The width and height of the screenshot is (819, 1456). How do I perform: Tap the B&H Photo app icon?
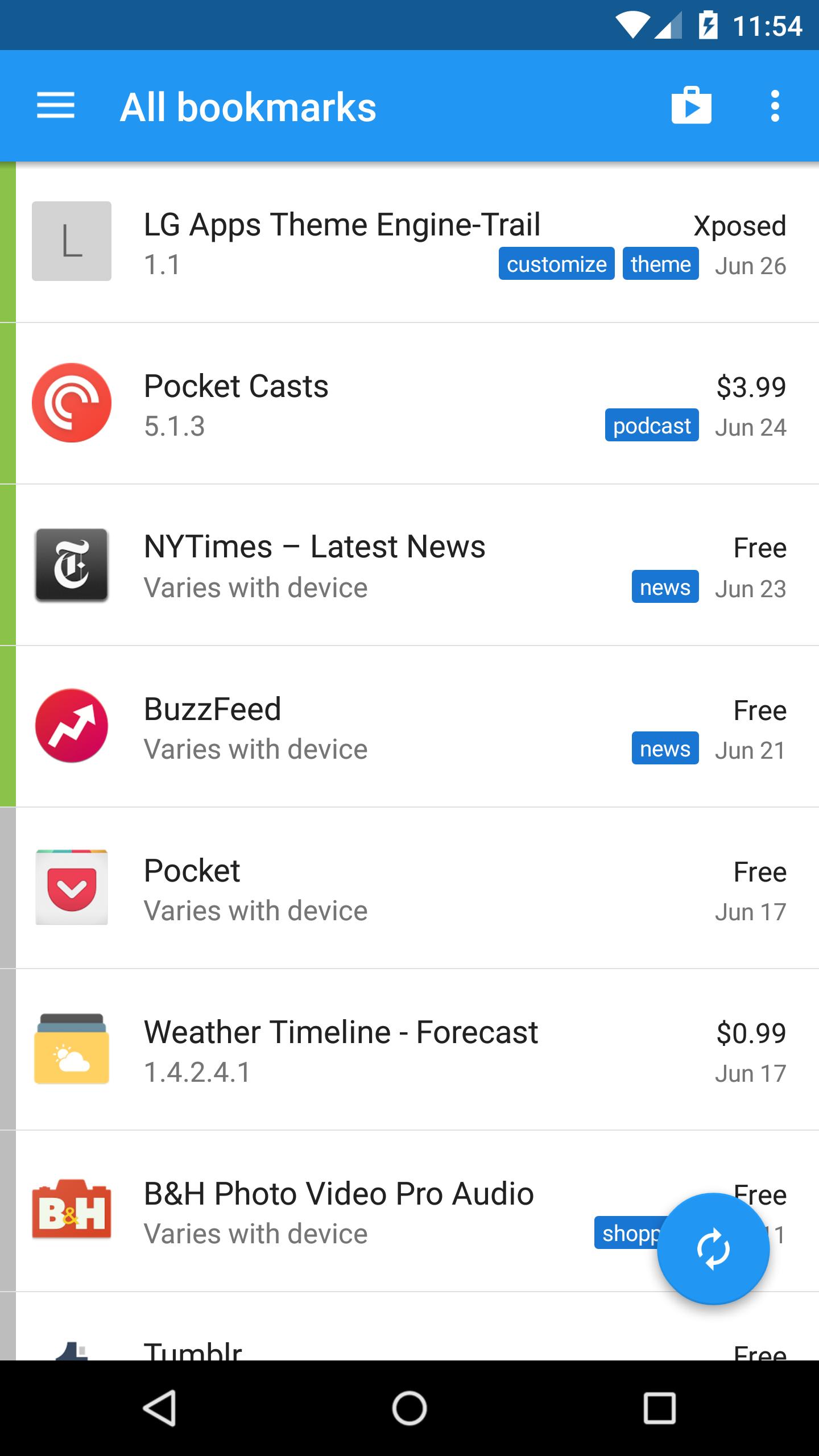point(71,1210)
